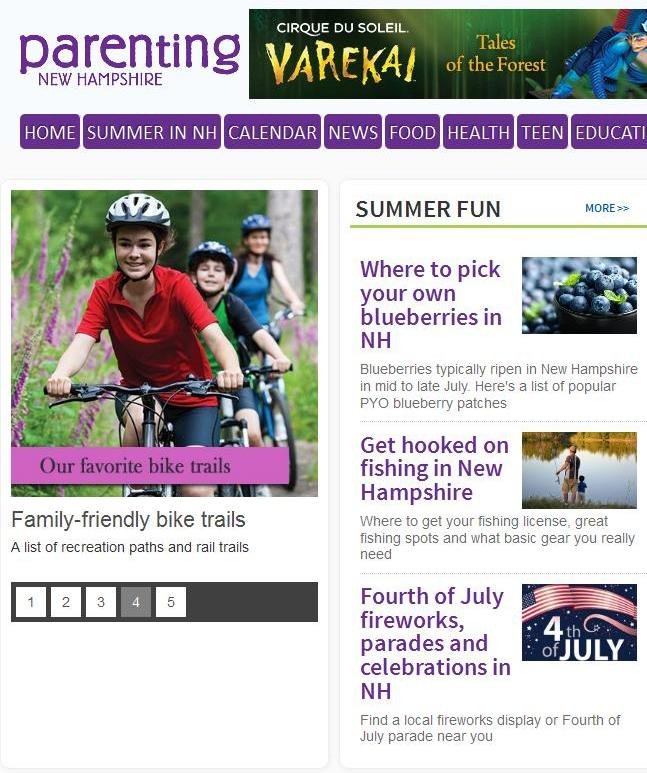Jump to slide 2 of the slideshow
This screenshot has width=647, height=773.
click(66, 602)
